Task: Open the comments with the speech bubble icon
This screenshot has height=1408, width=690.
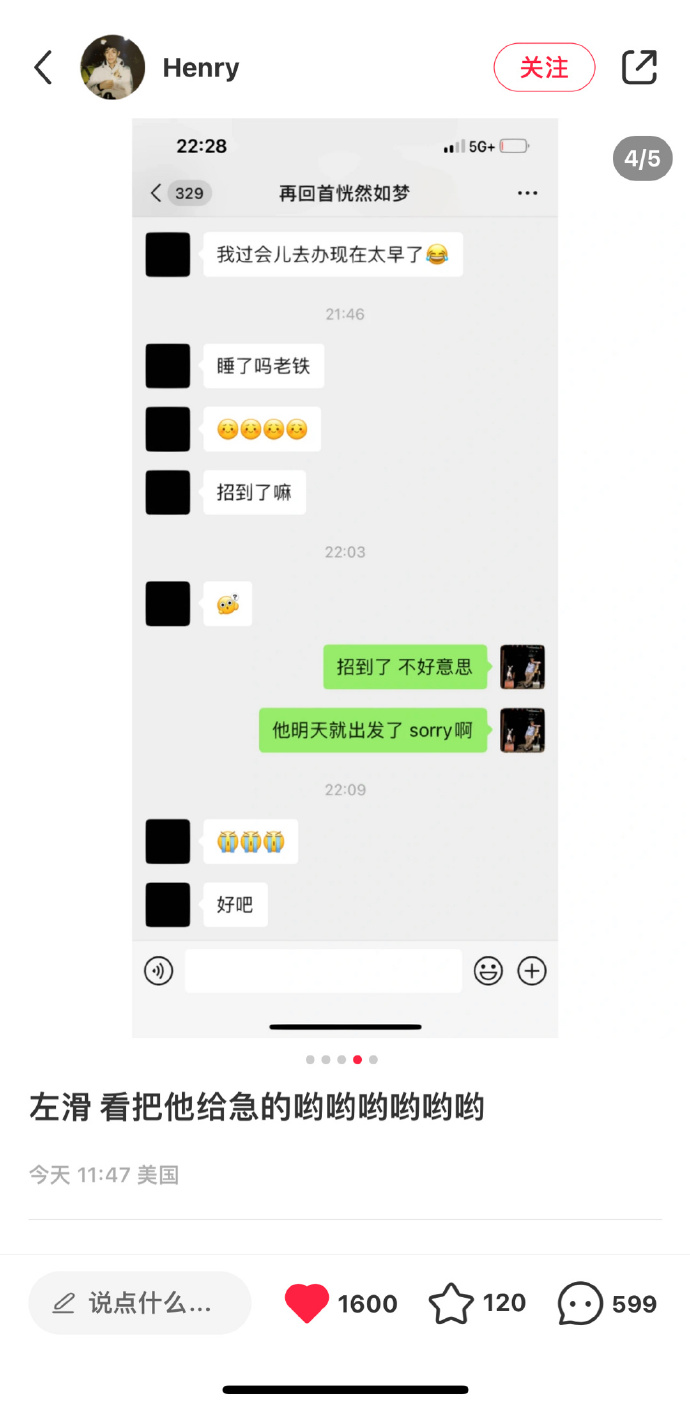Action: [580, 1303]
